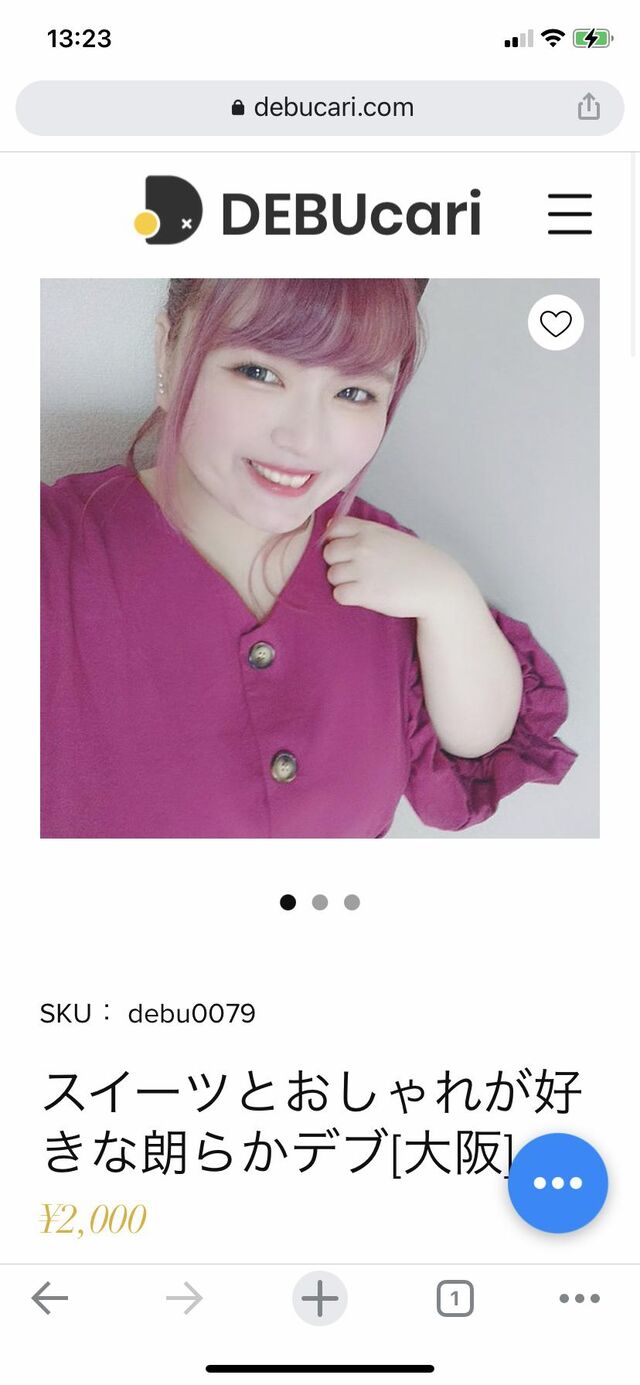Viewport: 640px width, 1385px height.
Task: Jump to the third photo dot
Action: [352, 902]
